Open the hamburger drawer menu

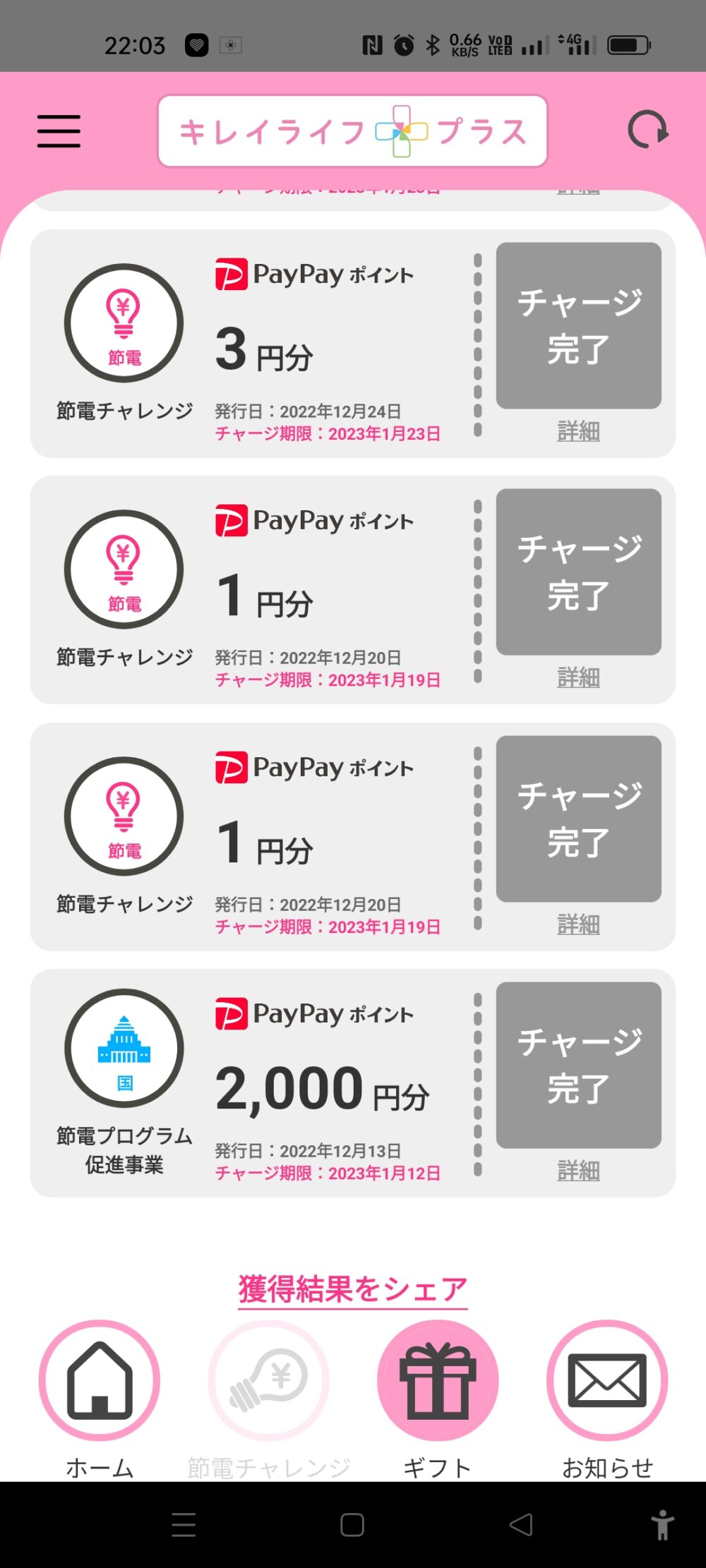tap(59, 131)
